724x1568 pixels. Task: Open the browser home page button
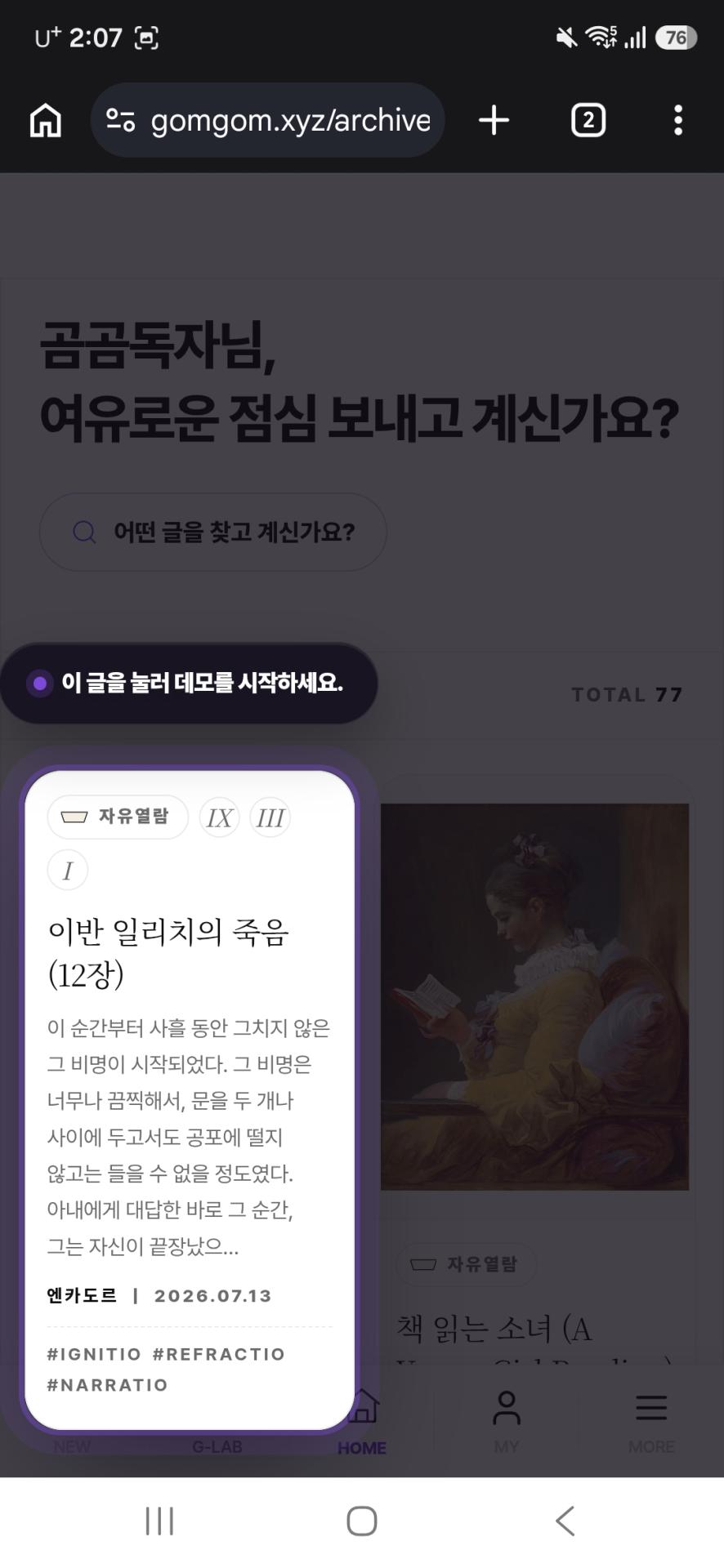46,120
